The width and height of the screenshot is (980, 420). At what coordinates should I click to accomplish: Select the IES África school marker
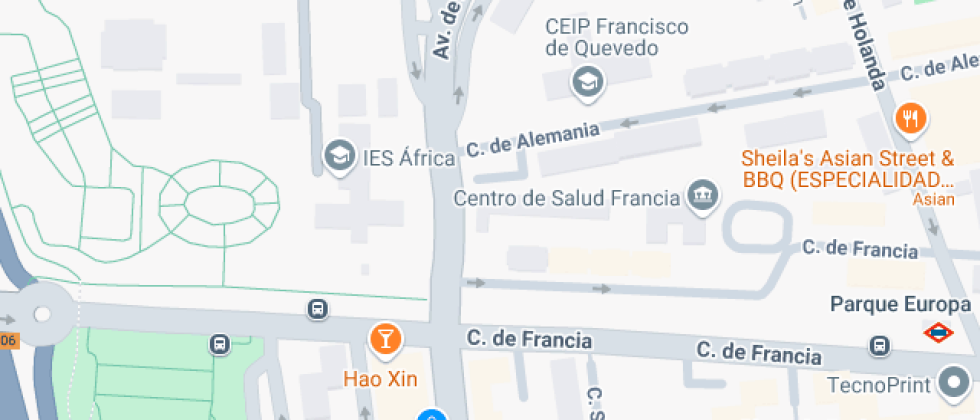point(339,157)
